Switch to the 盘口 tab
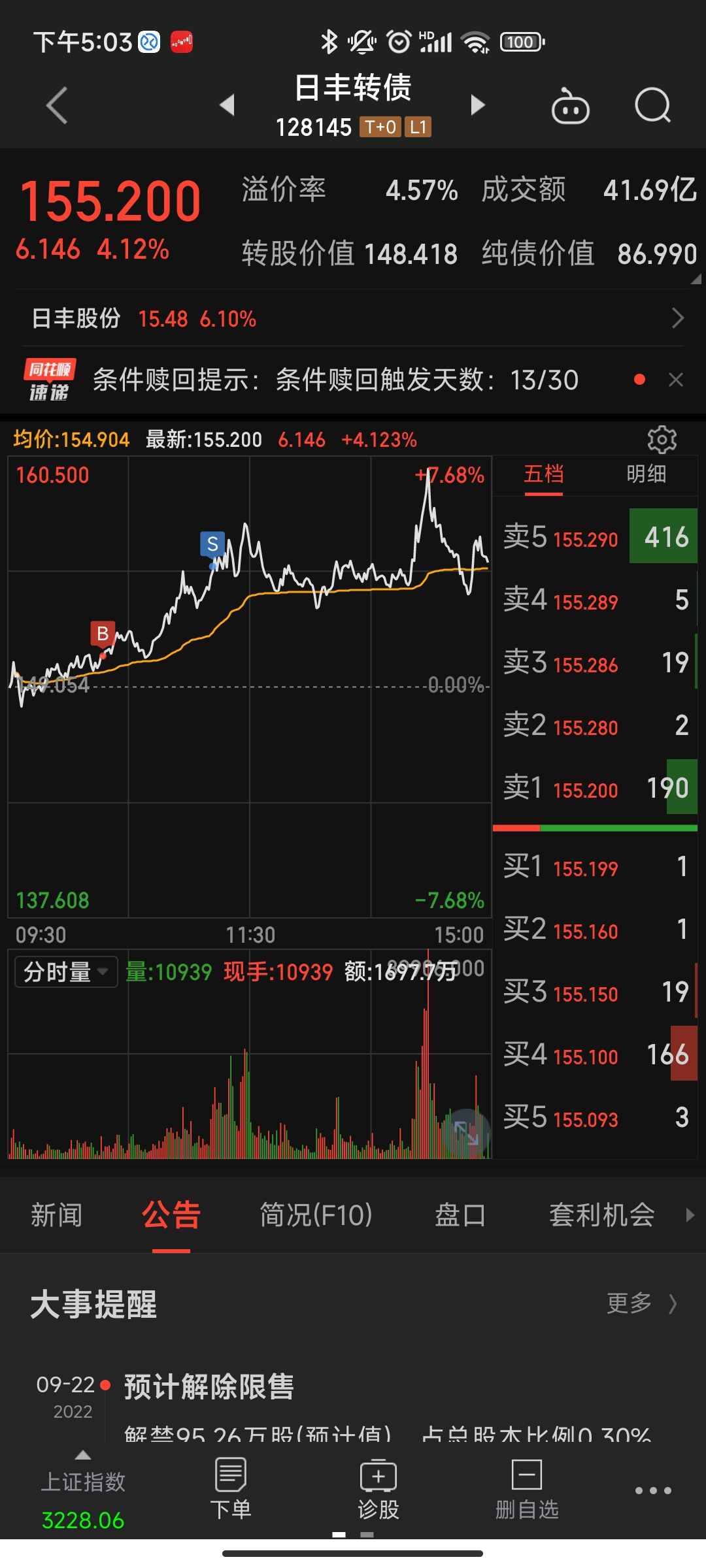 460,1215
